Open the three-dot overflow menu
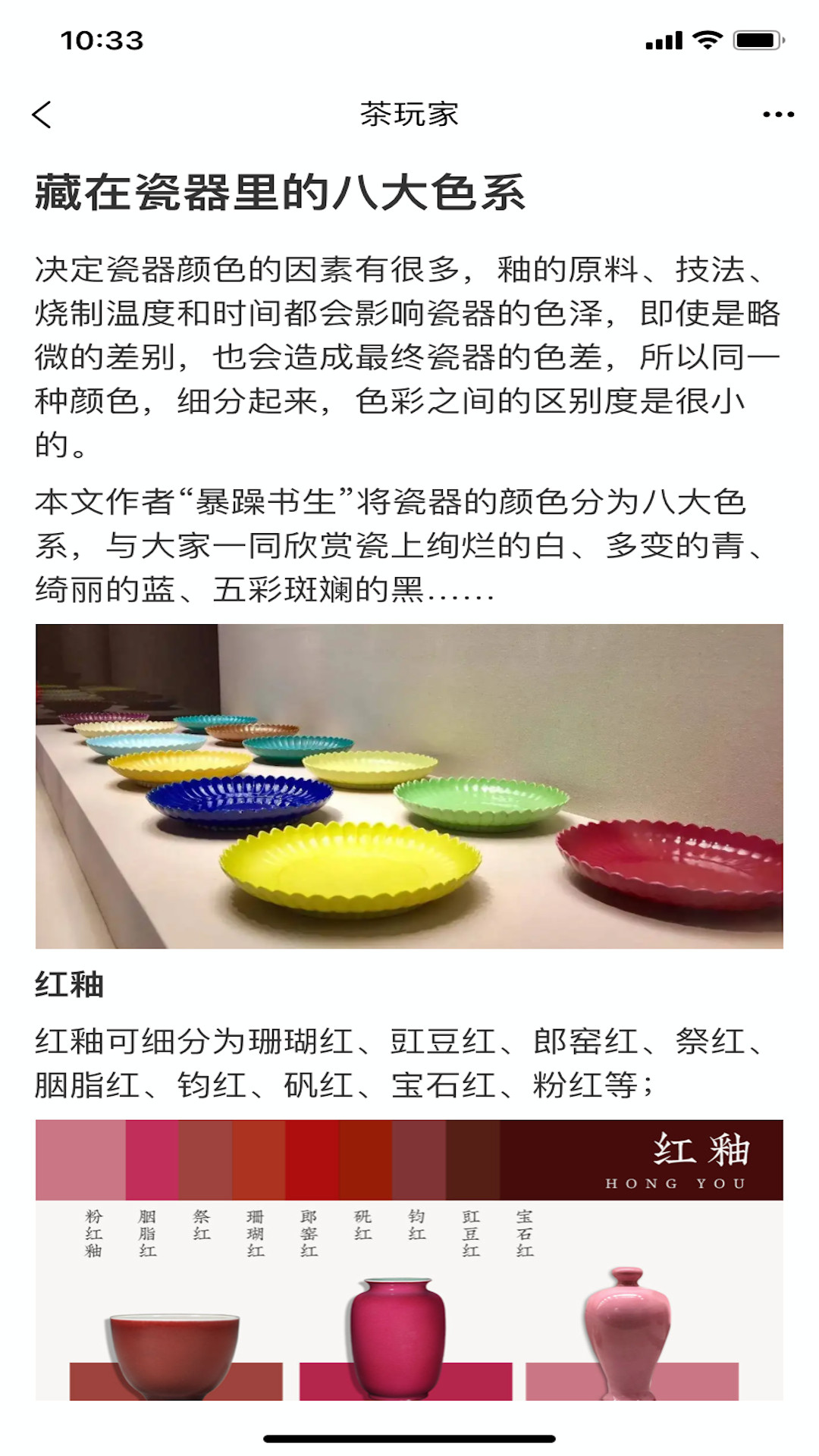 (778, 115)
